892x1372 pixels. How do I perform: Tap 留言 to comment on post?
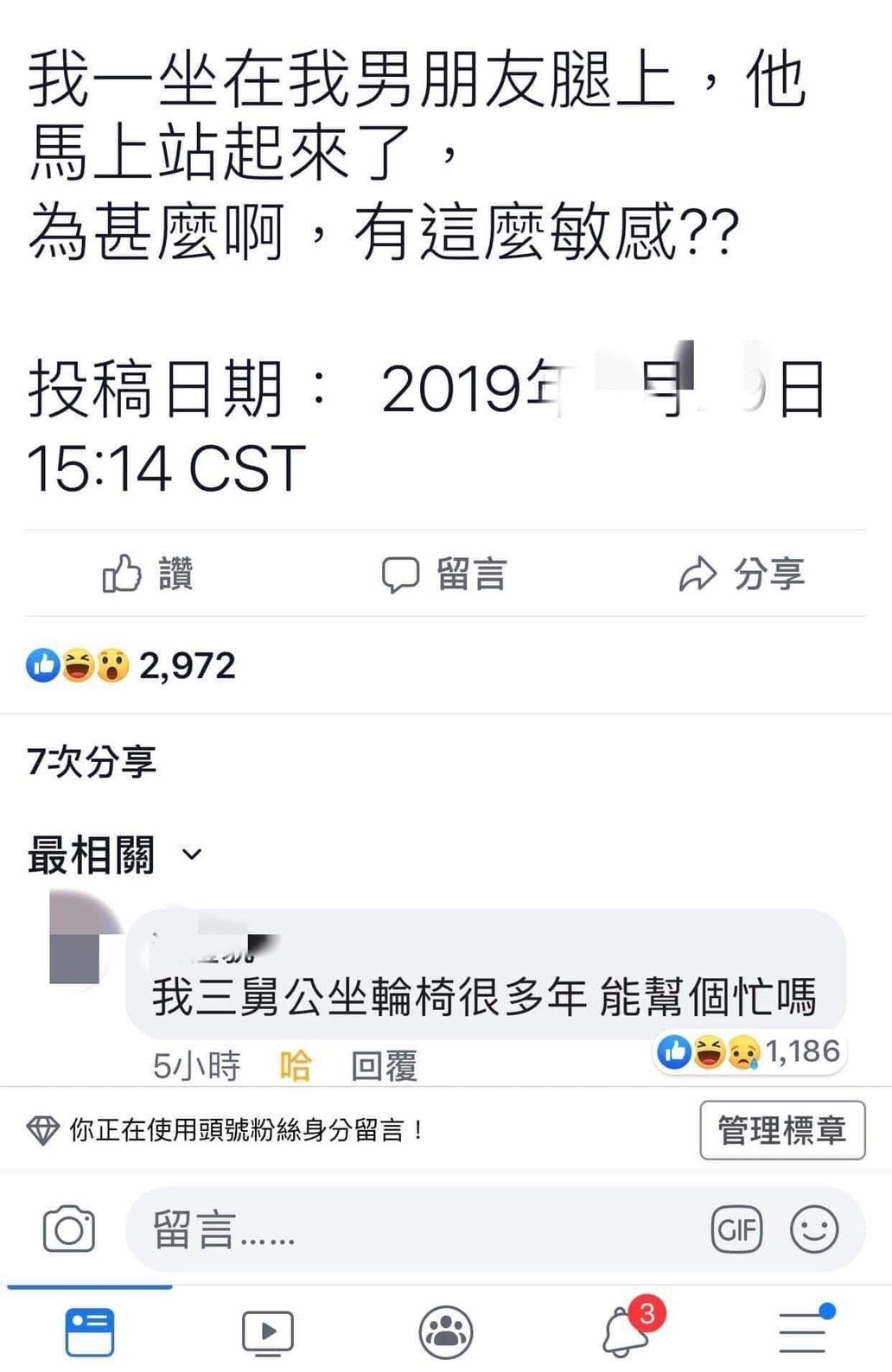[x=444, y=574]
